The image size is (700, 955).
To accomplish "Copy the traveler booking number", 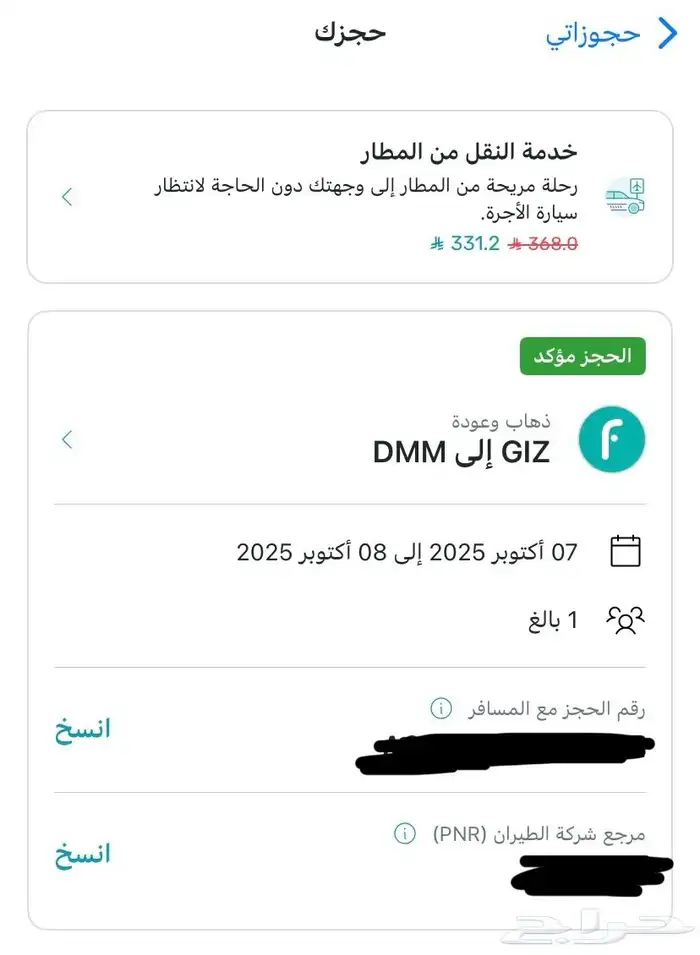I will [x=83, y=728].
